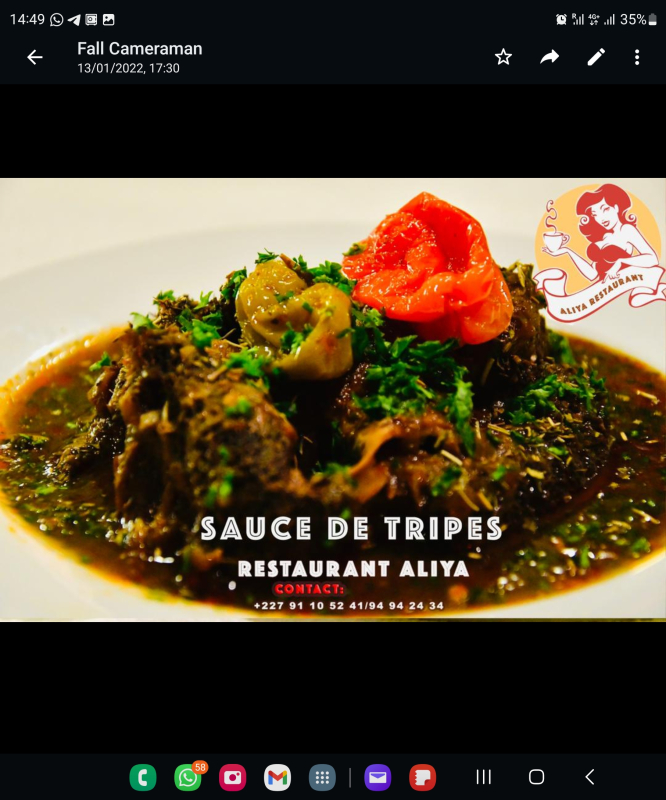Open the red app in the taskbar
Image resolution: width=666 pixels, height=800 pixels.
[422, 777]
